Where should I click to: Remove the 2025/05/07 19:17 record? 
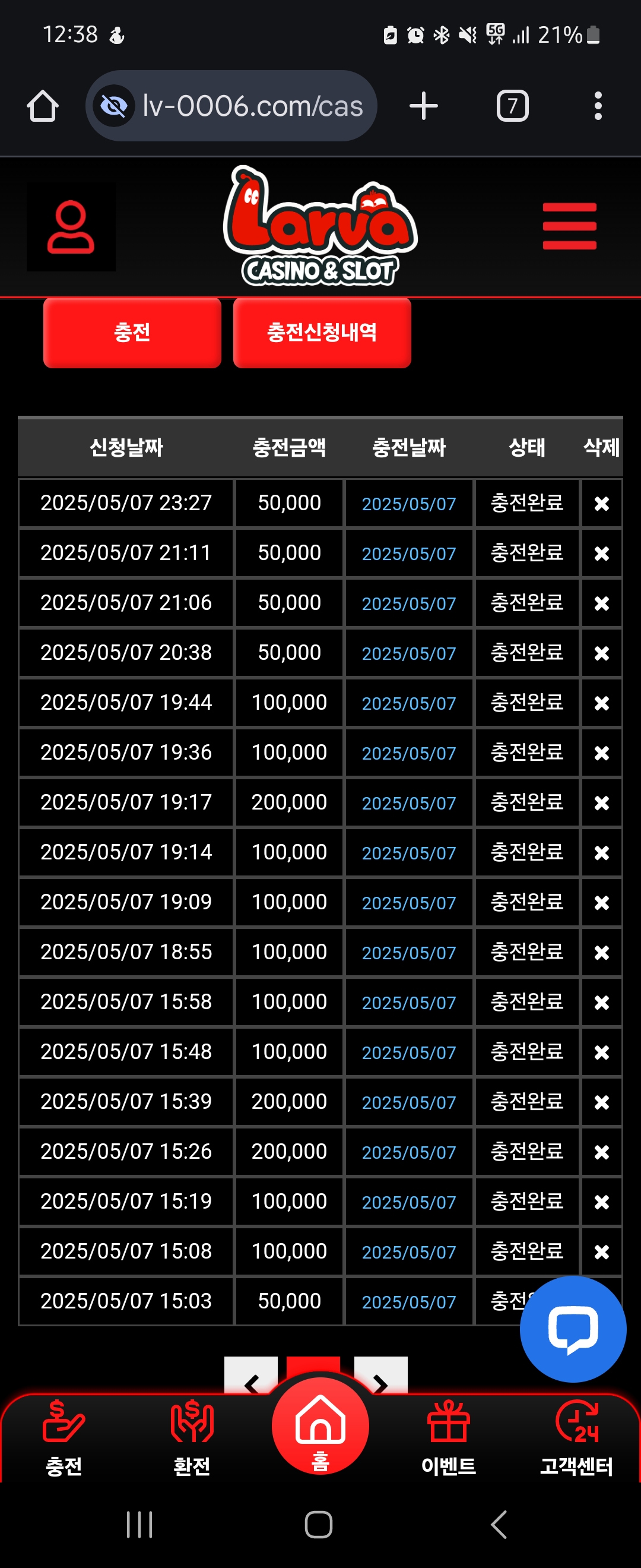601,803
